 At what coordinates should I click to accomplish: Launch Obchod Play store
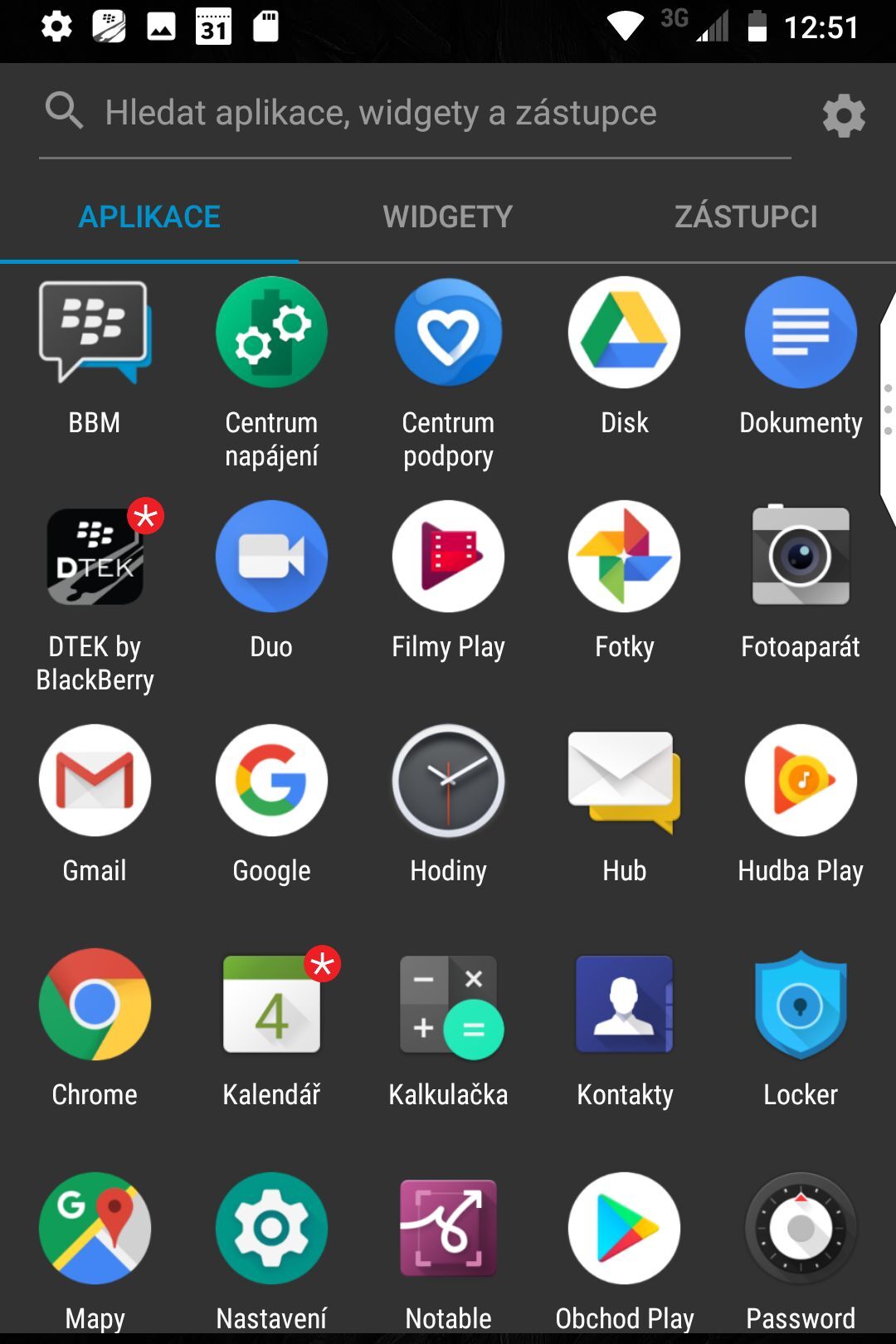pos(624,1228)
